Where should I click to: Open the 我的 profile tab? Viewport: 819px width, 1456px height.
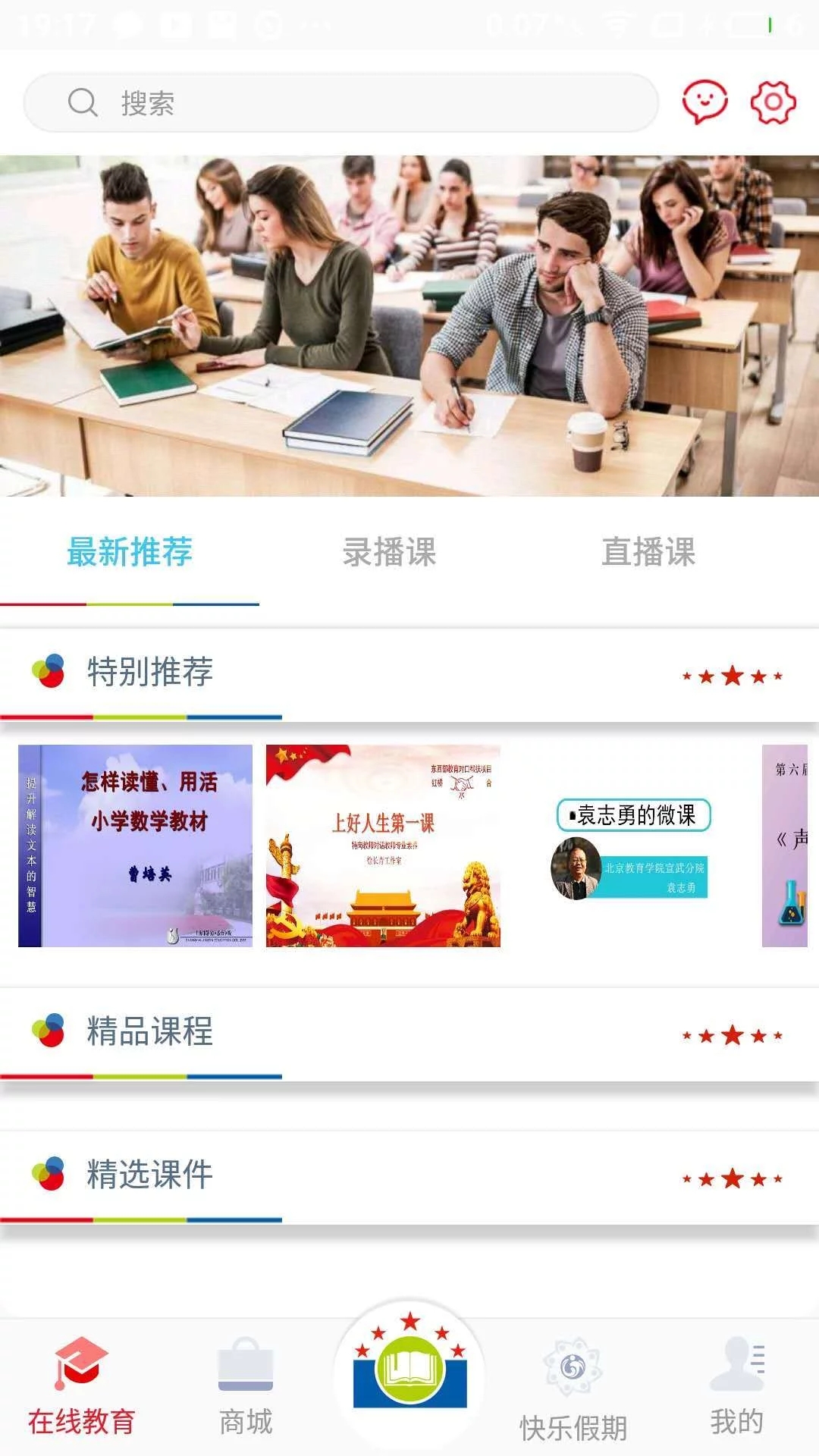[736, 1389]
